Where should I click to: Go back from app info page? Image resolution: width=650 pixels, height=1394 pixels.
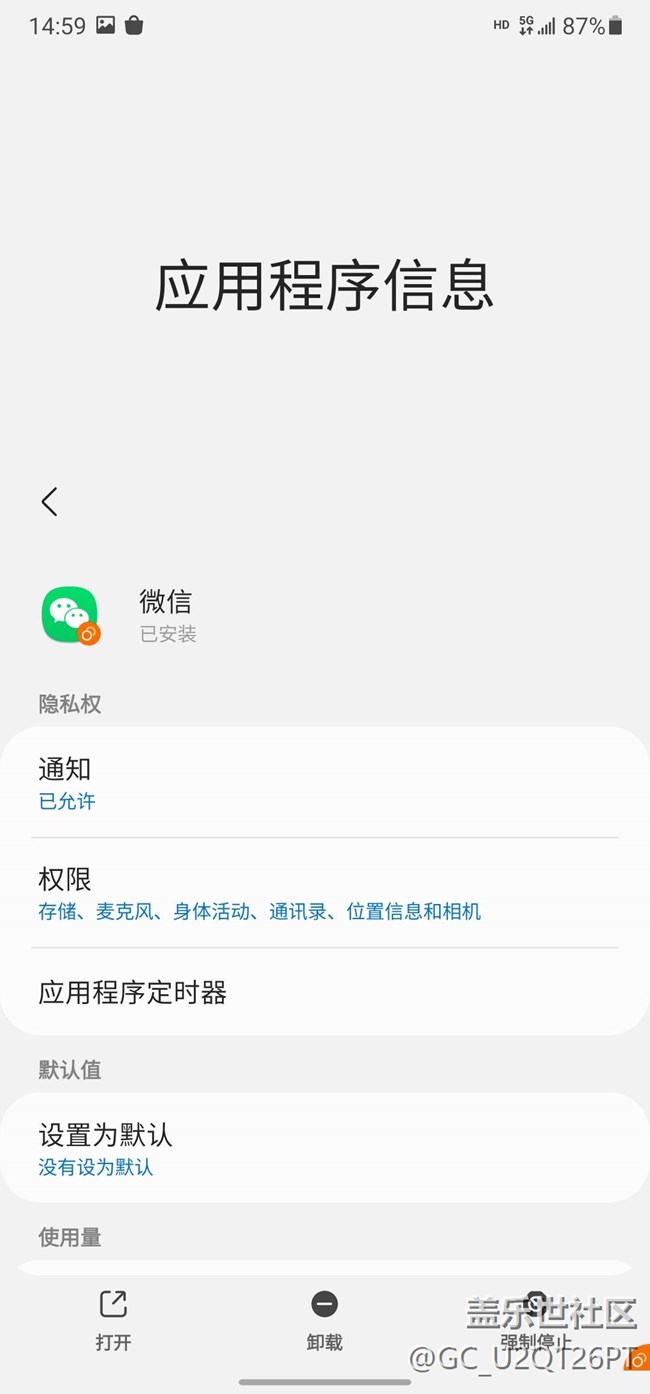point(50,502)
